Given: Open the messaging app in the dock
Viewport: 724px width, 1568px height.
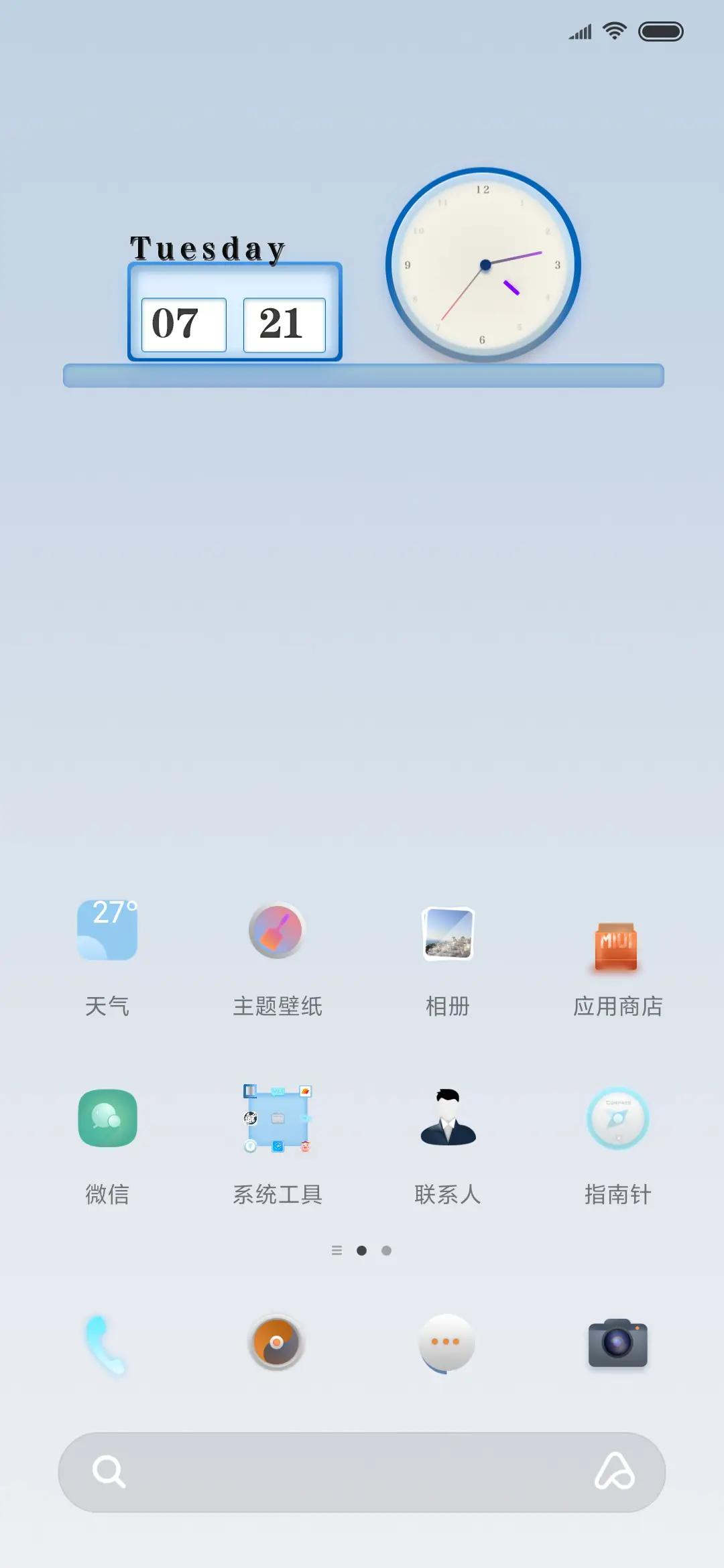Looking at the screenshot, I should (x=448, y=1344).
